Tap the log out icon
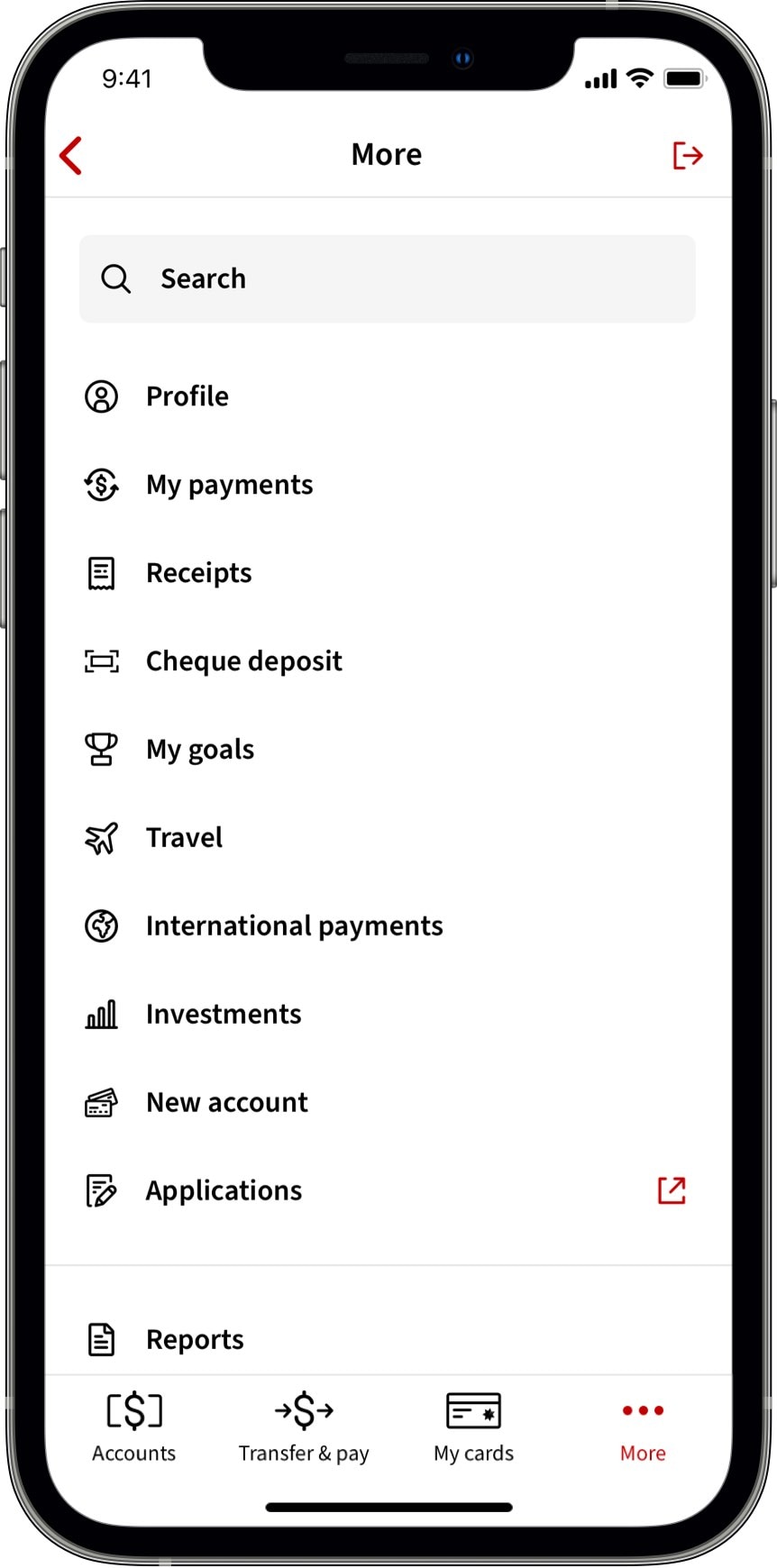 point(687,155)
